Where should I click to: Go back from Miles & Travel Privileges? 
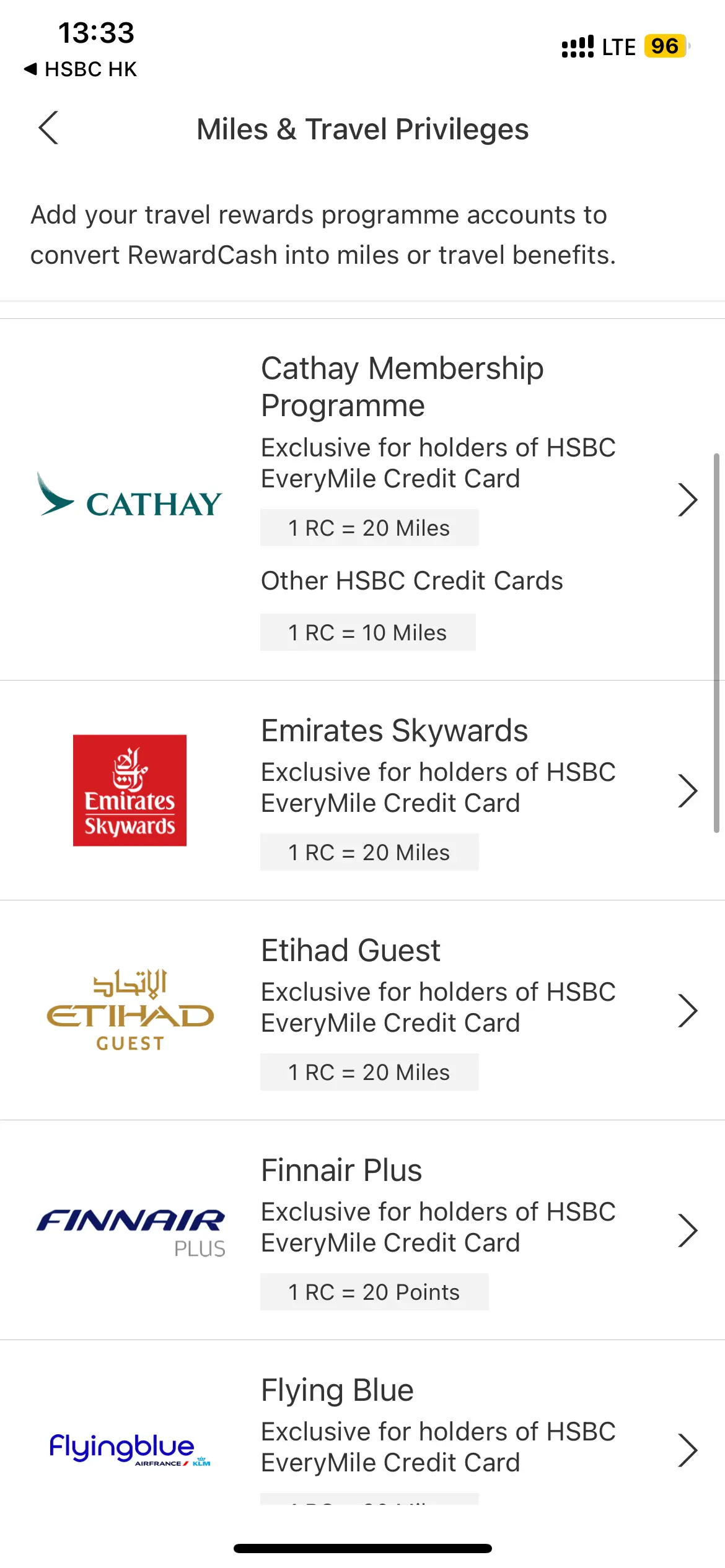coord(48,128)
